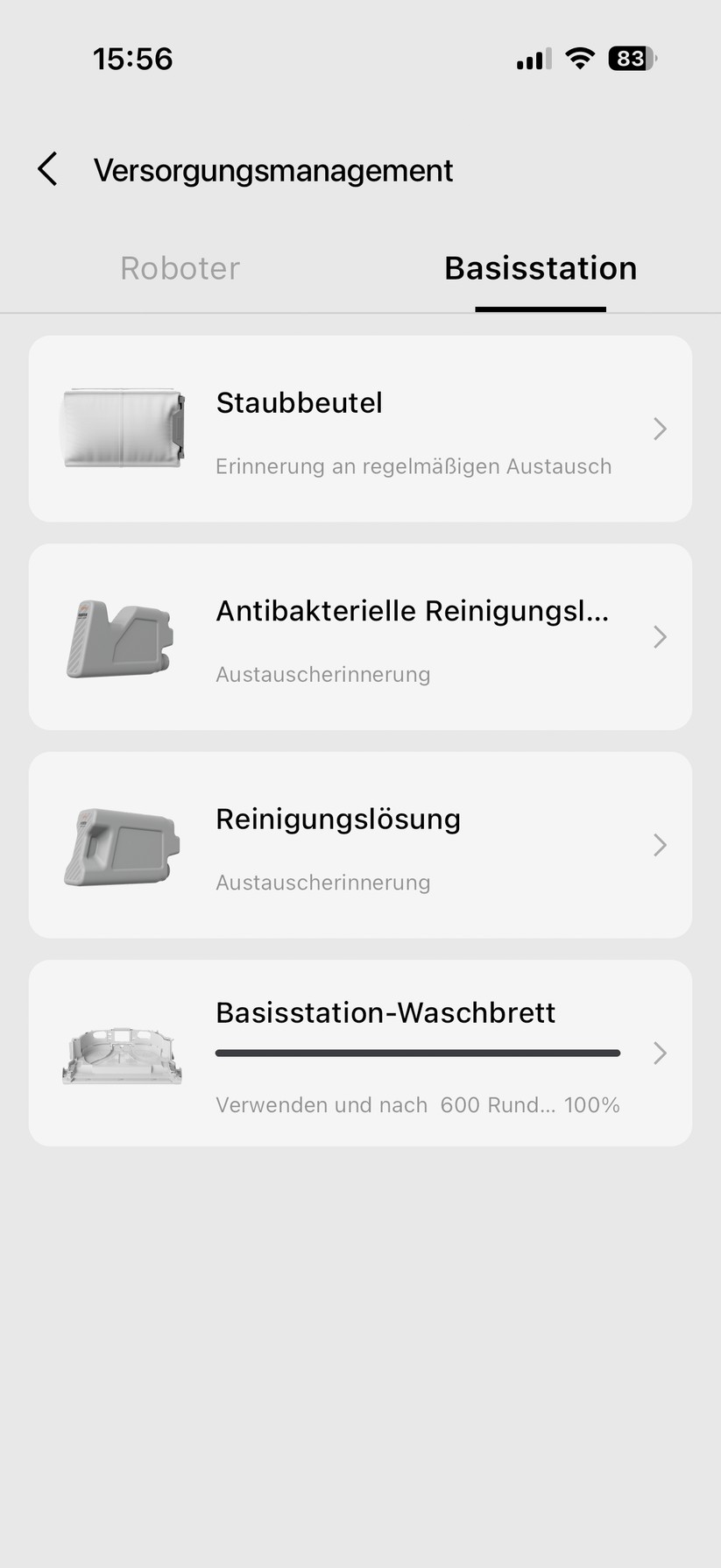The image size is (721, 1568).
Task: Expand the Staubbeutel item via its chevron
Action: point(660,429)
